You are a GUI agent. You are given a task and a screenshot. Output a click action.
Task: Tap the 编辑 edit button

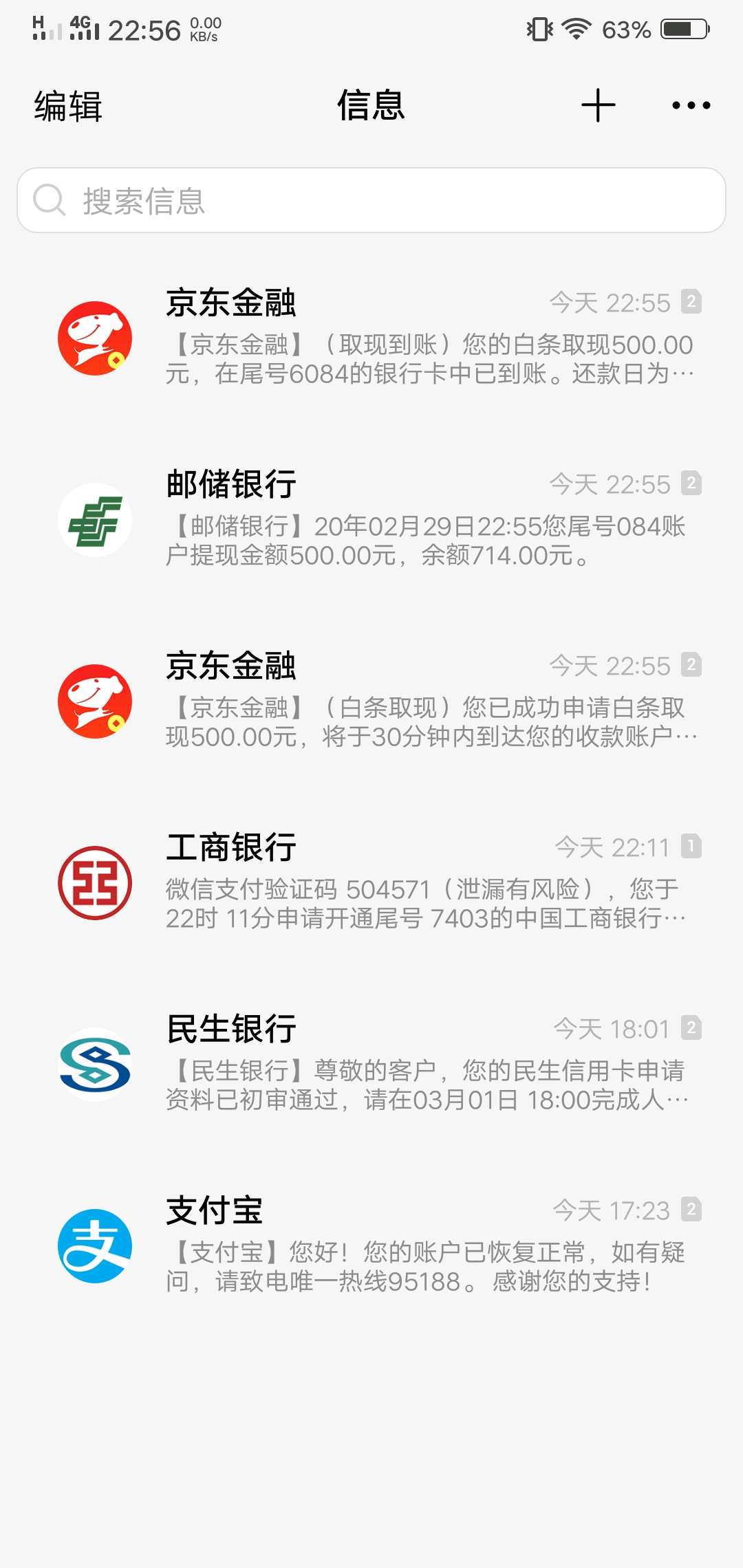68,106
